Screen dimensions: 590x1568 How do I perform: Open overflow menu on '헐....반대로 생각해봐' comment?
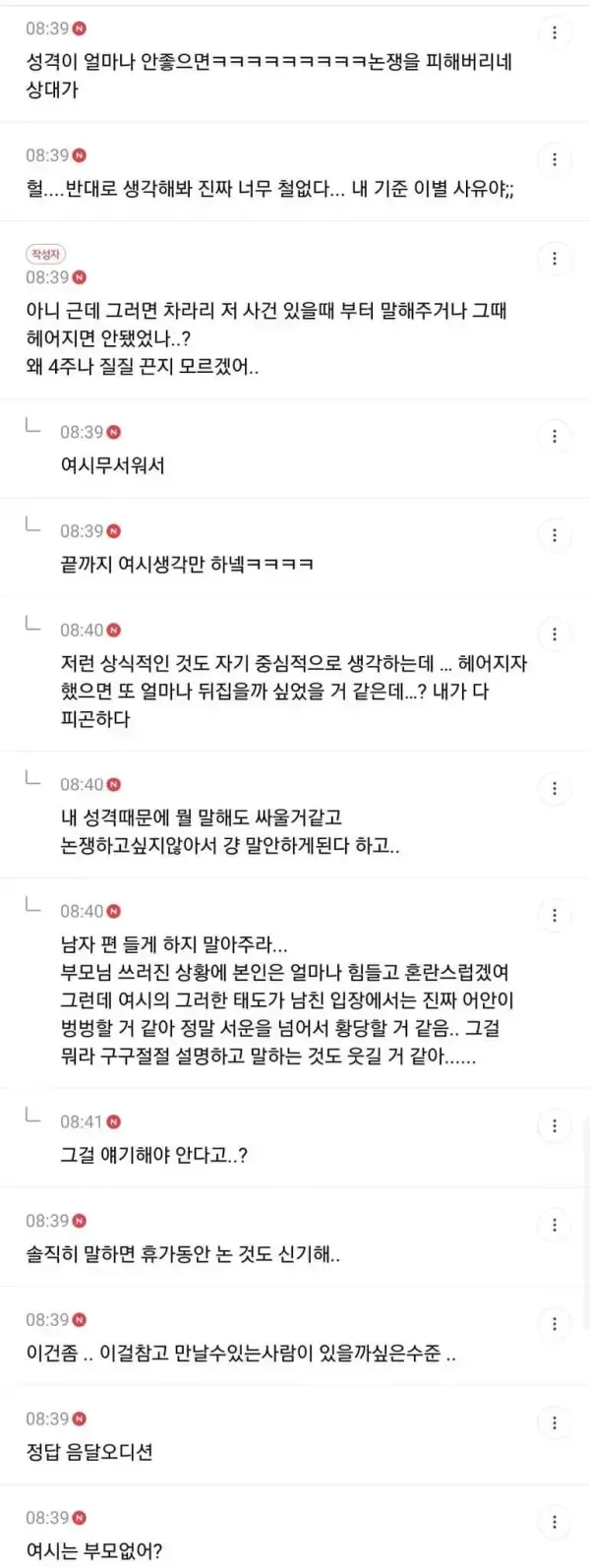[x=555, y=158]
